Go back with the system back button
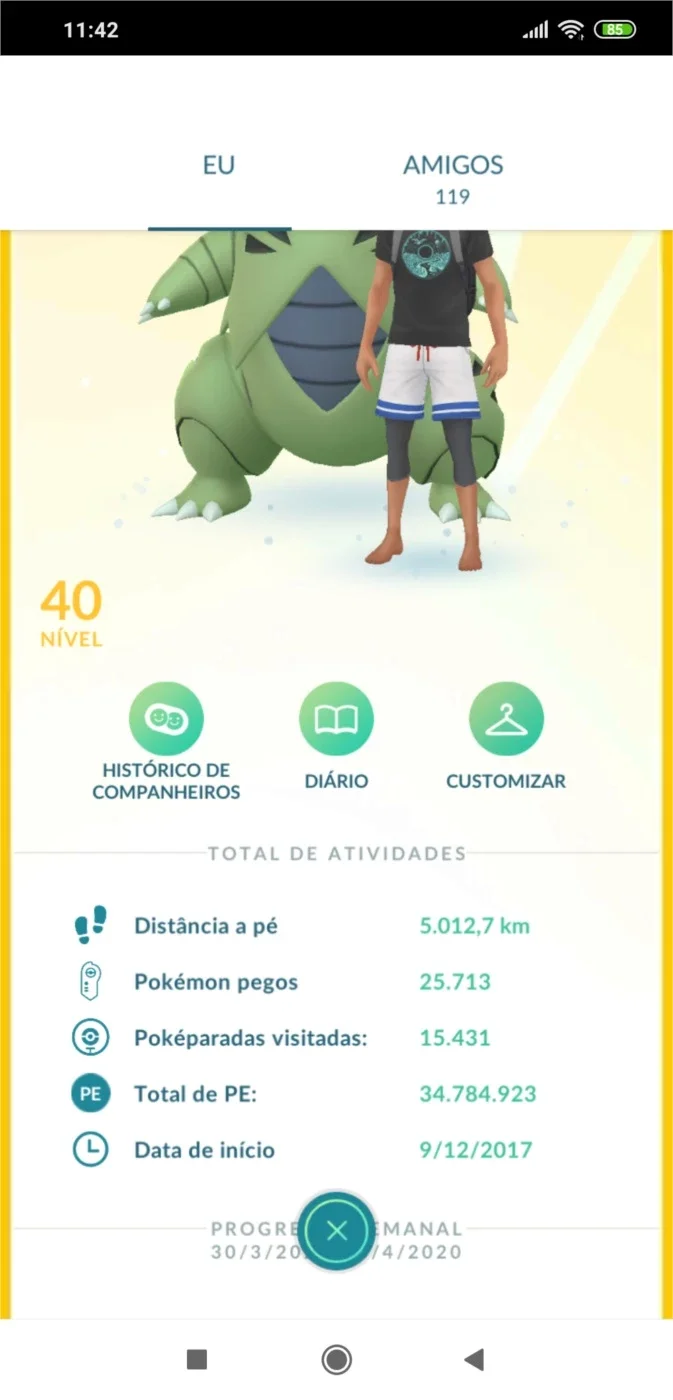This screenshot has height=1400, width=673. tap(474, 1359)
